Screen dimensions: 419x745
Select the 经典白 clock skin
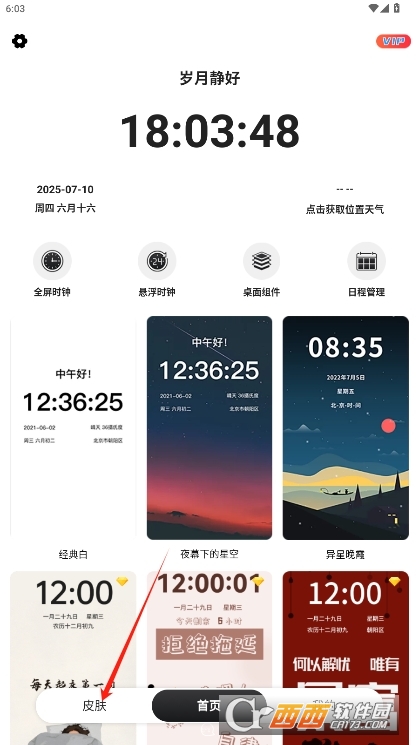(73, 428)
